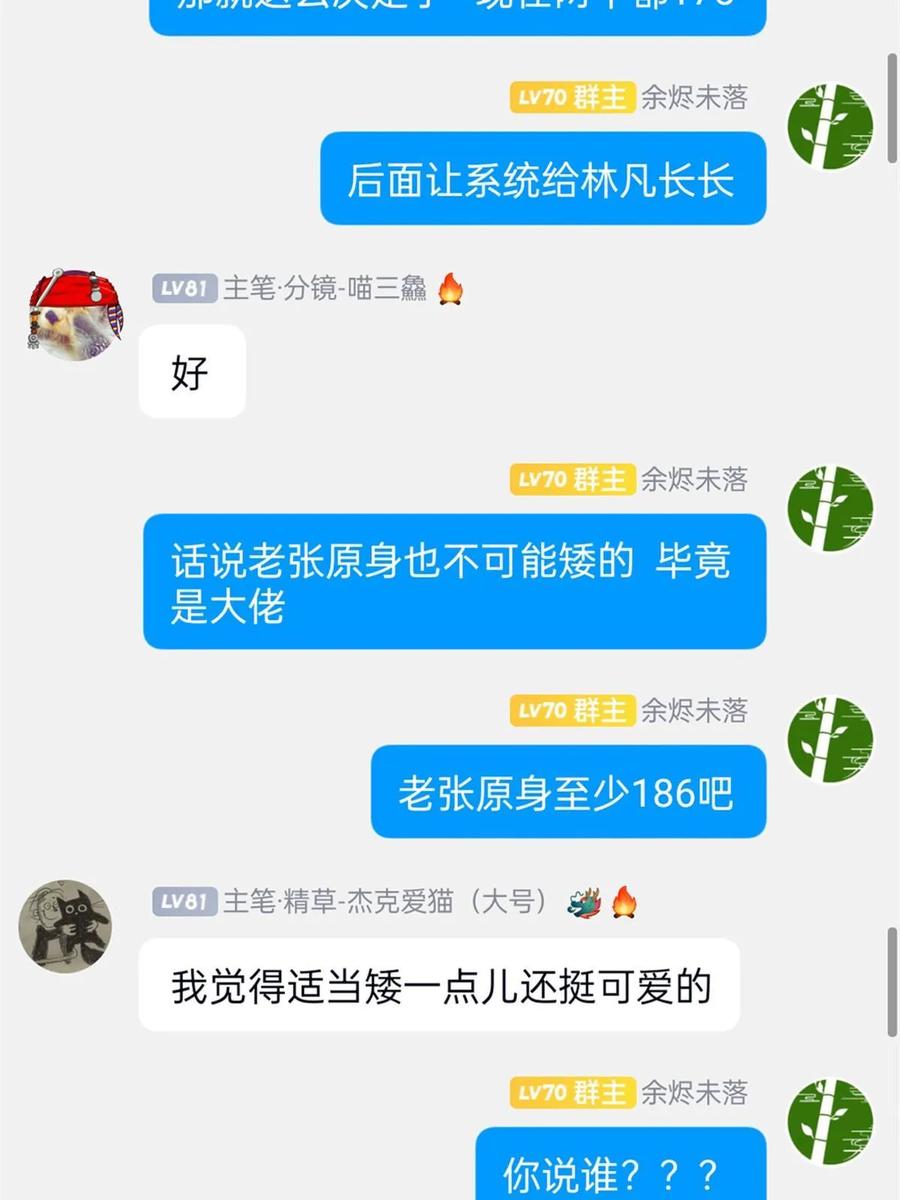Open 喵三鱻's profile avatar
The image size is (900, 1200).
(x=75, y=314)
